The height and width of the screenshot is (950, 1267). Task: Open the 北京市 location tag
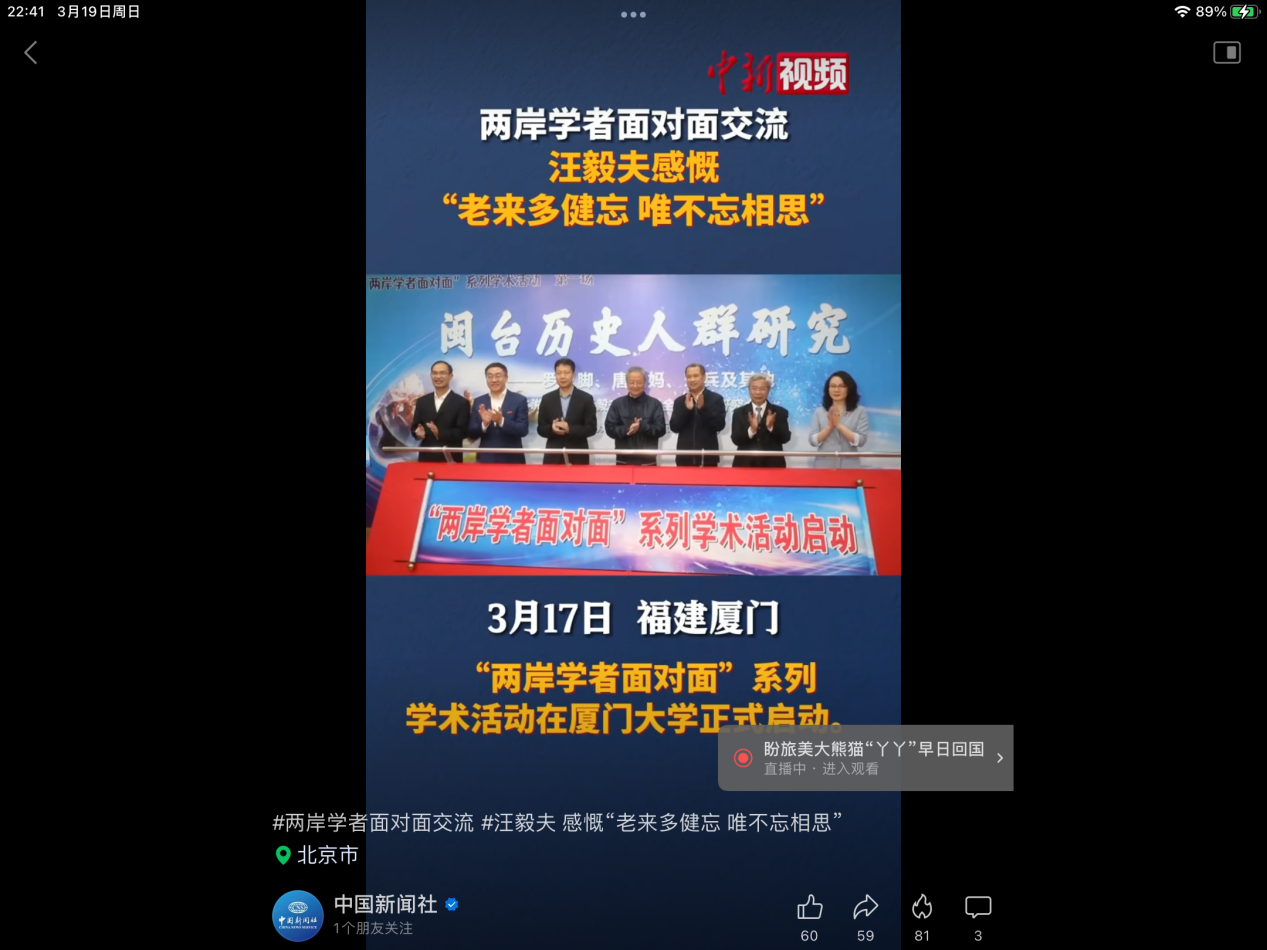318,855
